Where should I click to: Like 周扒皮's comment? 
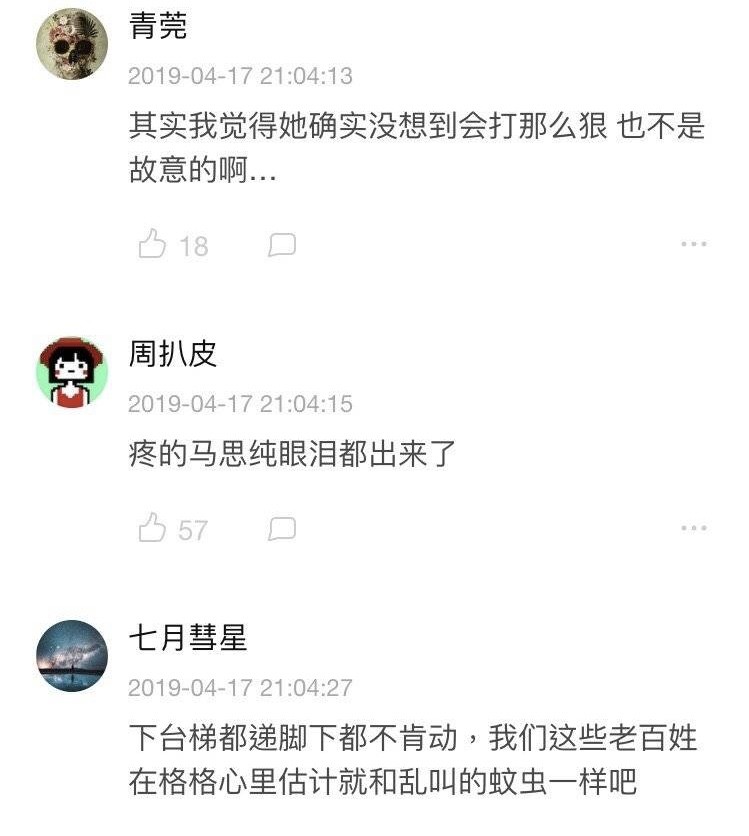(x=153, y=528)
